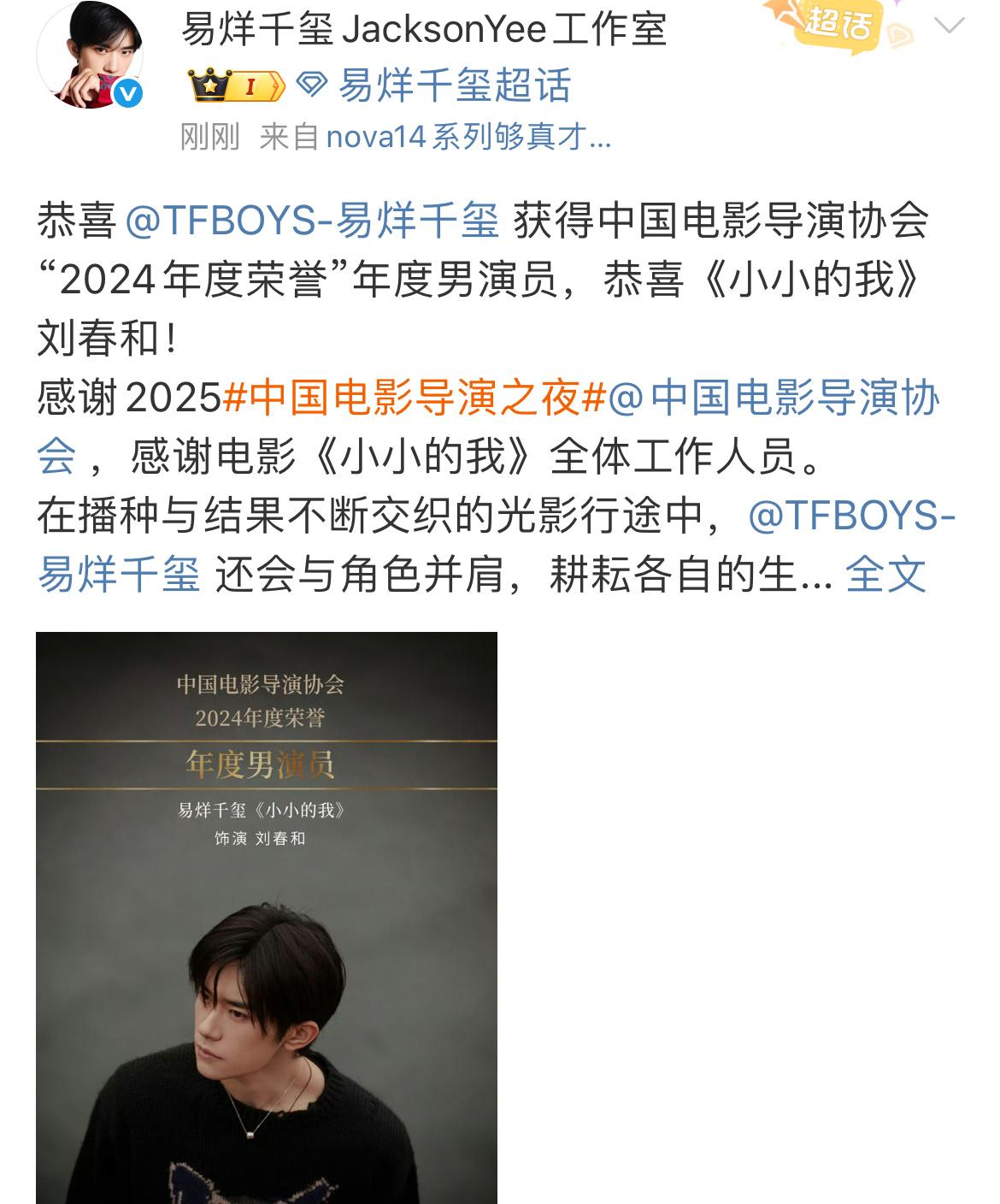Open 易烊千玺 JacksonYee工作室 profile name

(424, 30)
